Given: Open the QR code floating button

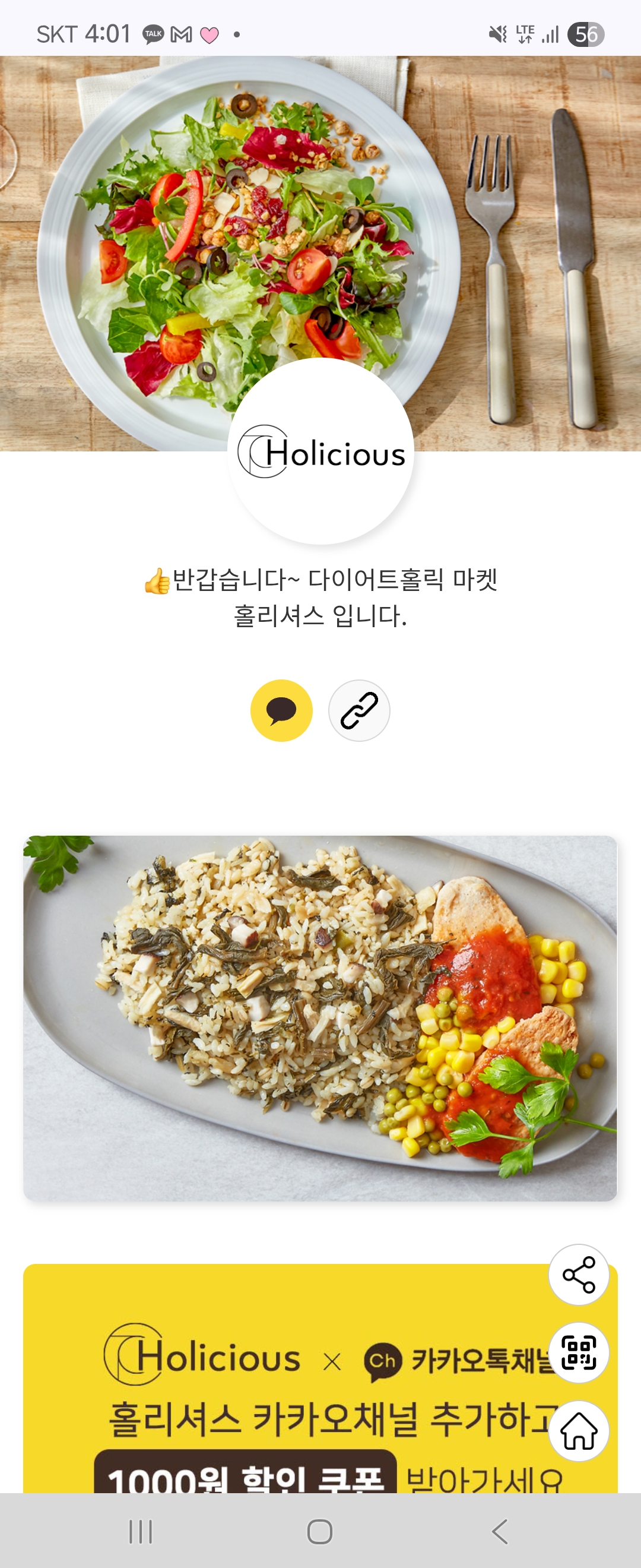Looking at the screenshot, I should pos(578,1352).
